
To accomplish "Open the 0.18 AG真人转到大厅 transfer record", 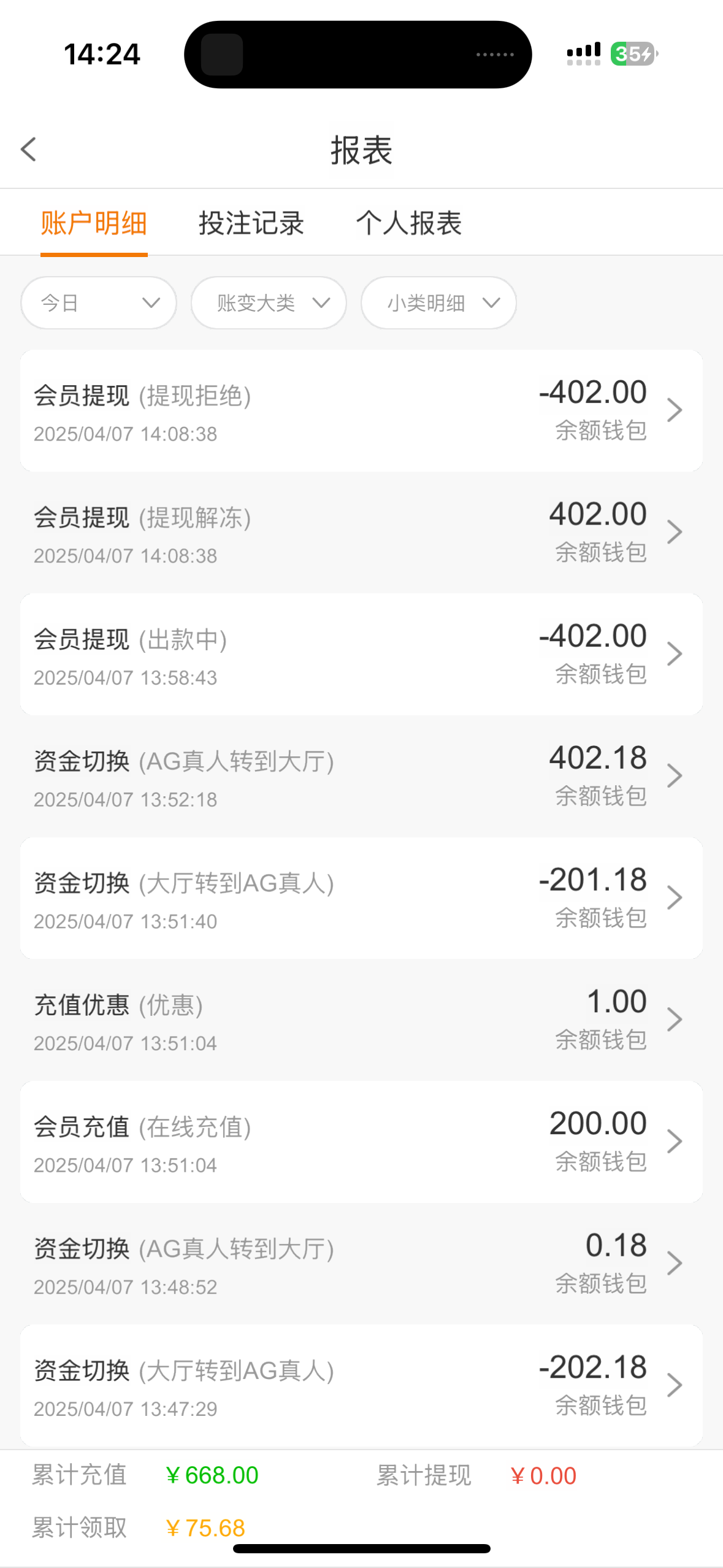I will [361, 1263].
